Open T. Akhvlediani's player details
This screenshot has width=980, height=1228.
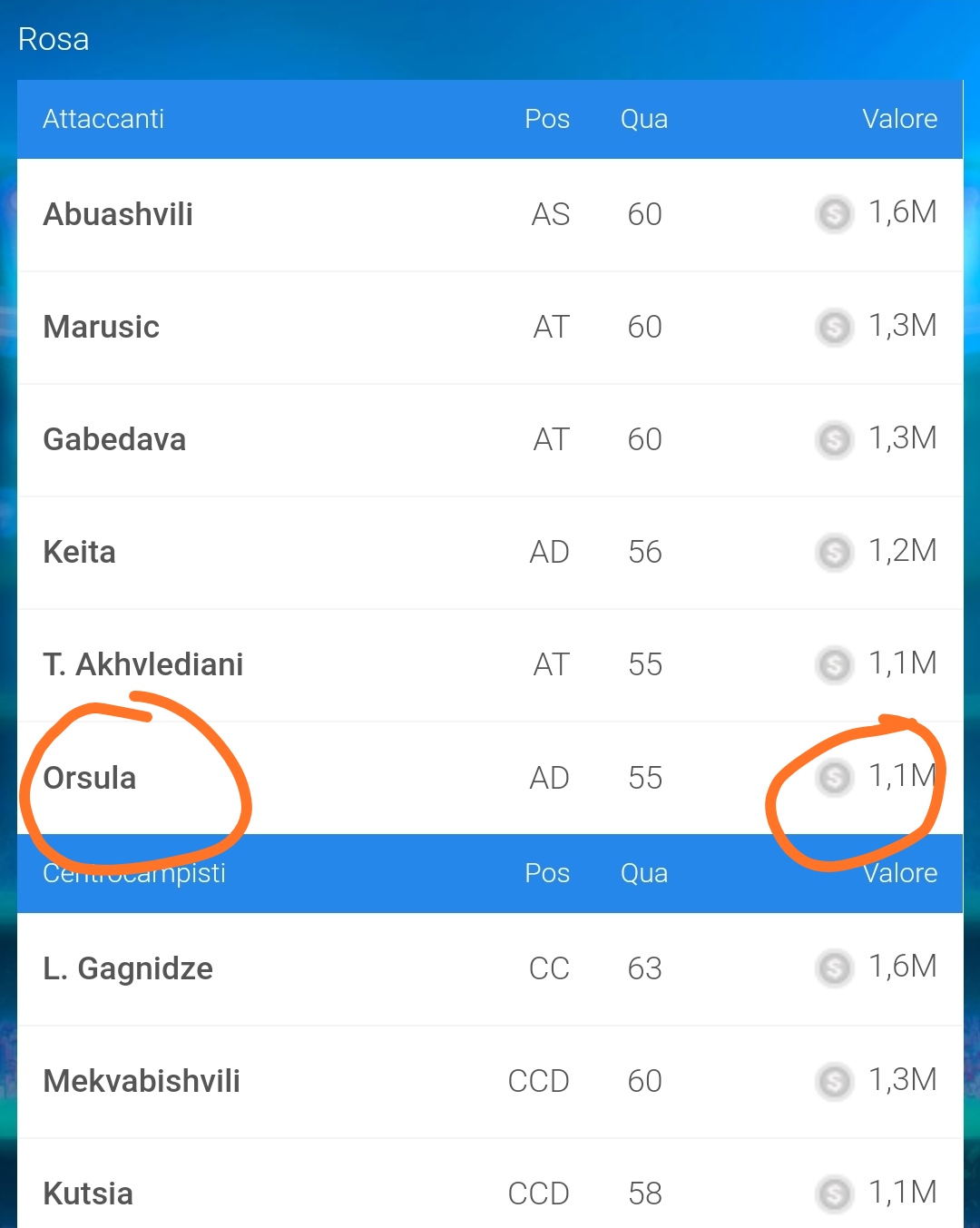(143, 665)
